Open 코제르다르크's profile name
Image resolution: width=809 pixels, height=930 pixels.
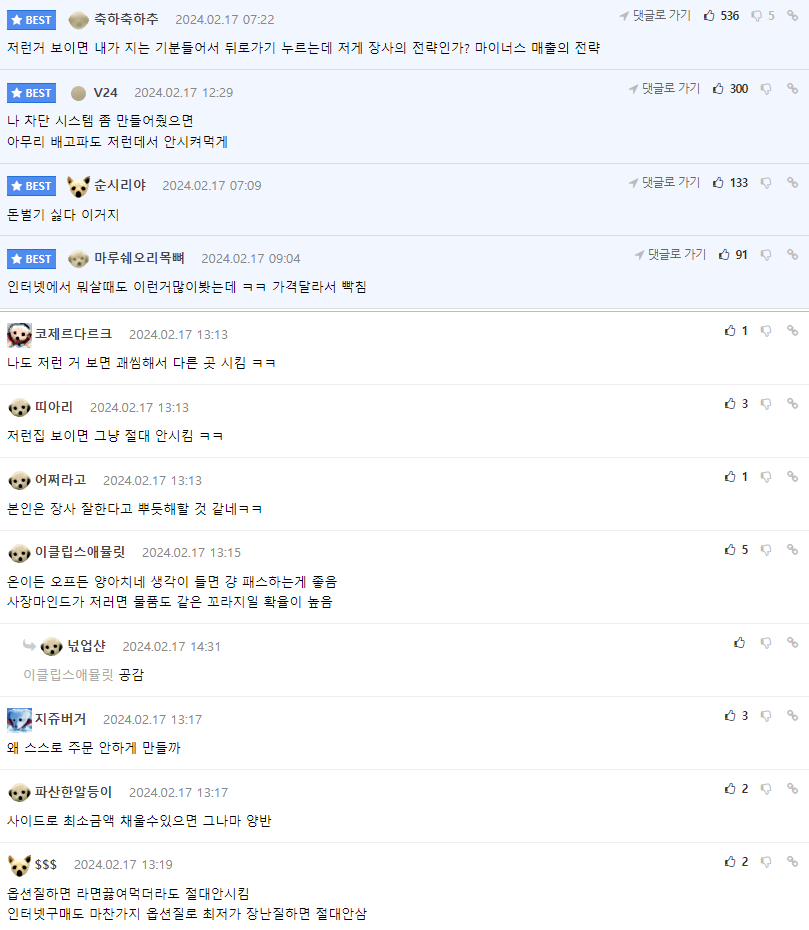73,334
